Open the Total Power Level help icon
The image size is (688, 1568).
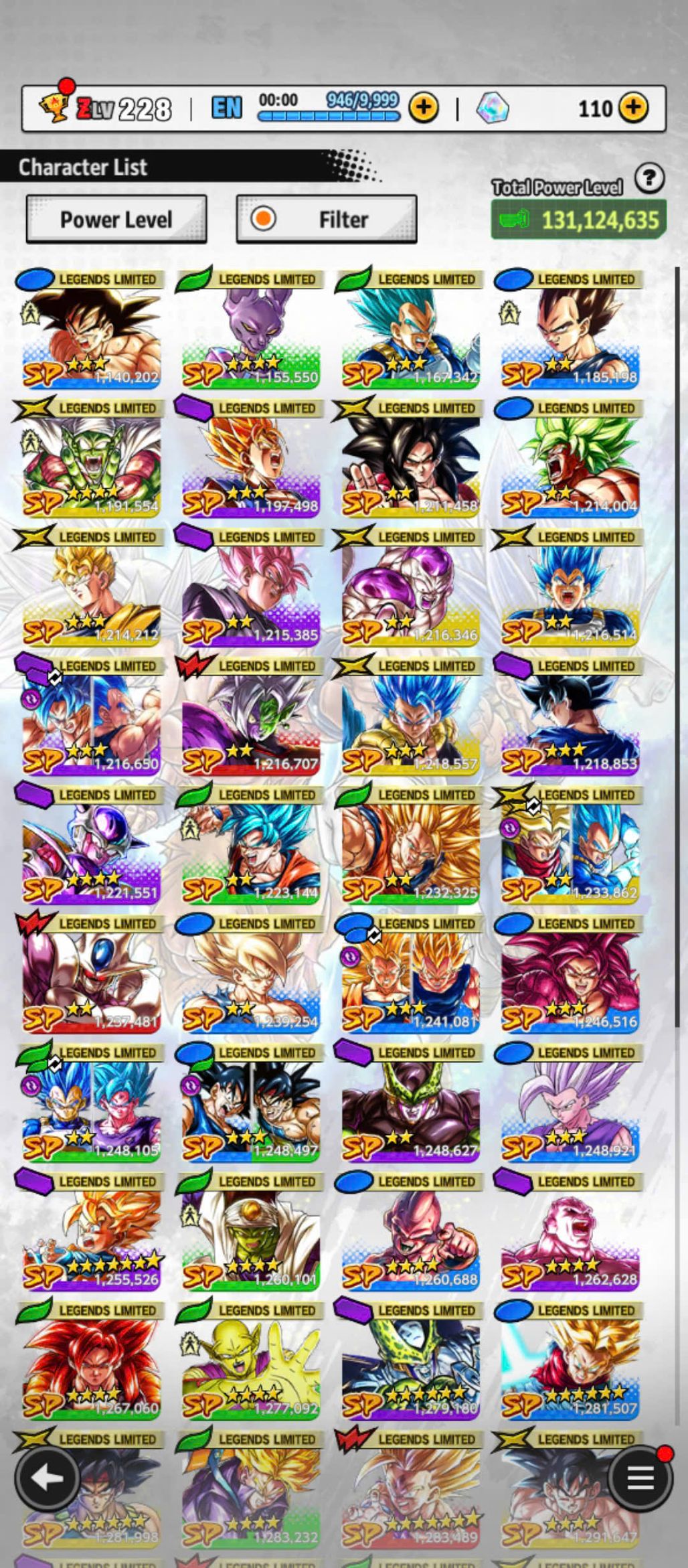[649, 179]
